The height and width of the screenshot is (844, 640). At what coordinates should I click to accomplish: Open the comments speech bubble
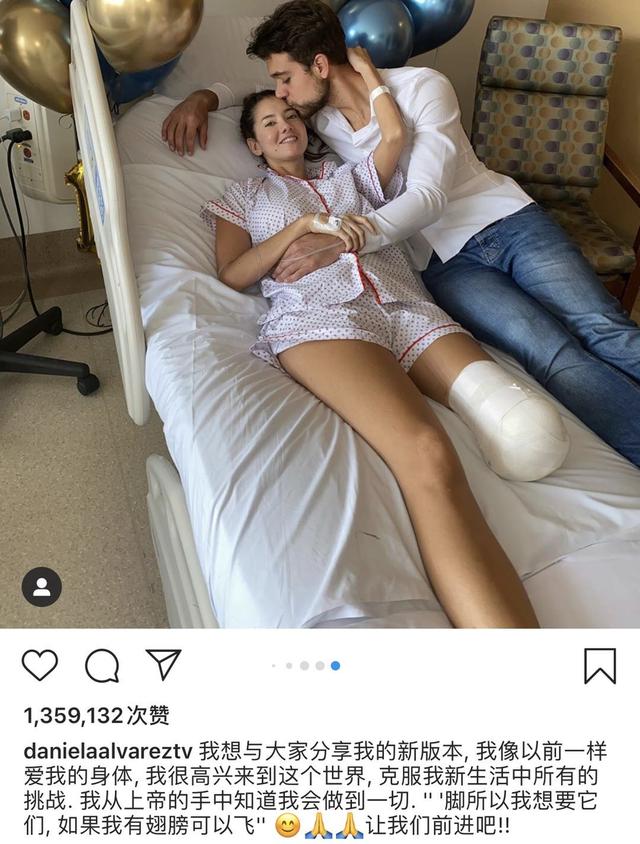(x=102, y=665)
